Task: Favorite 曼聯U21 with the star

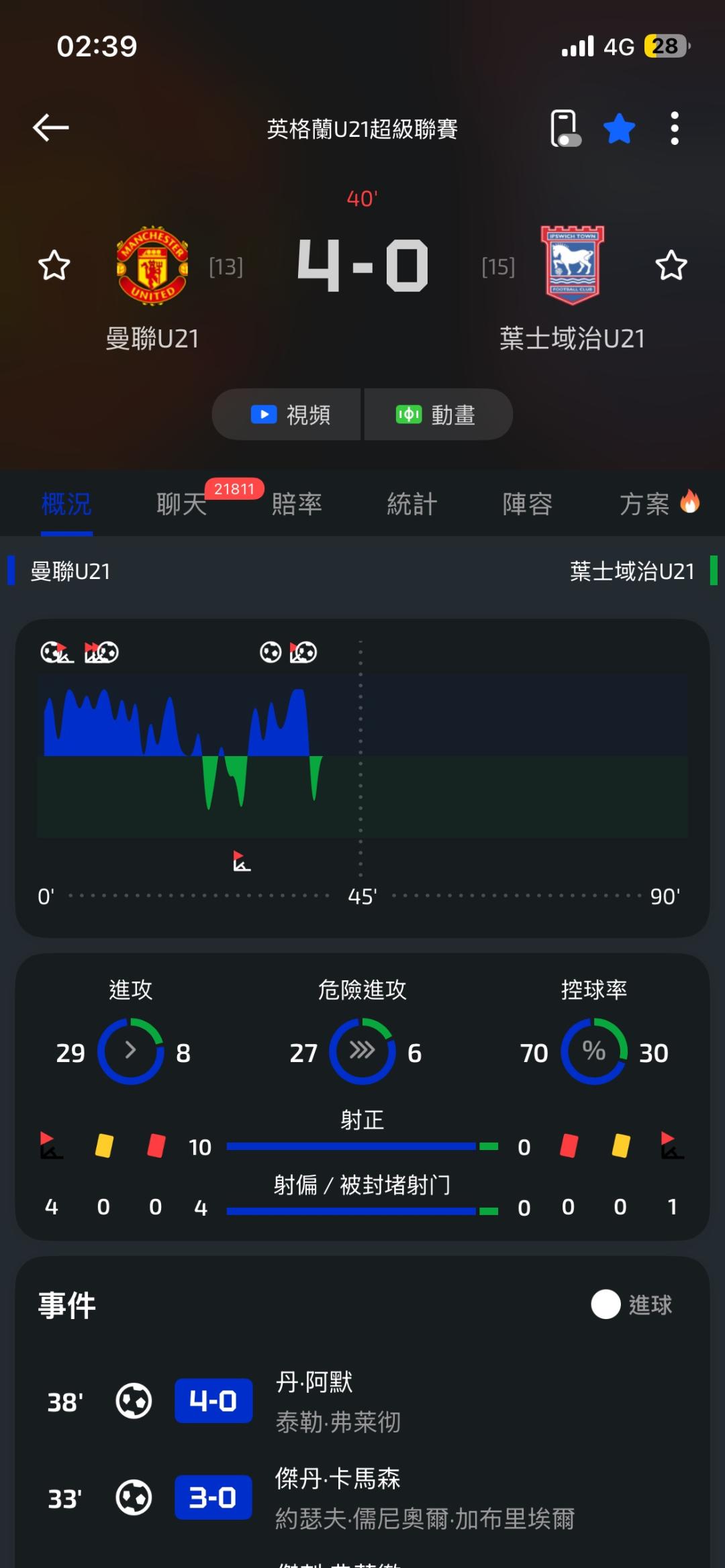Action: [54, 266]
